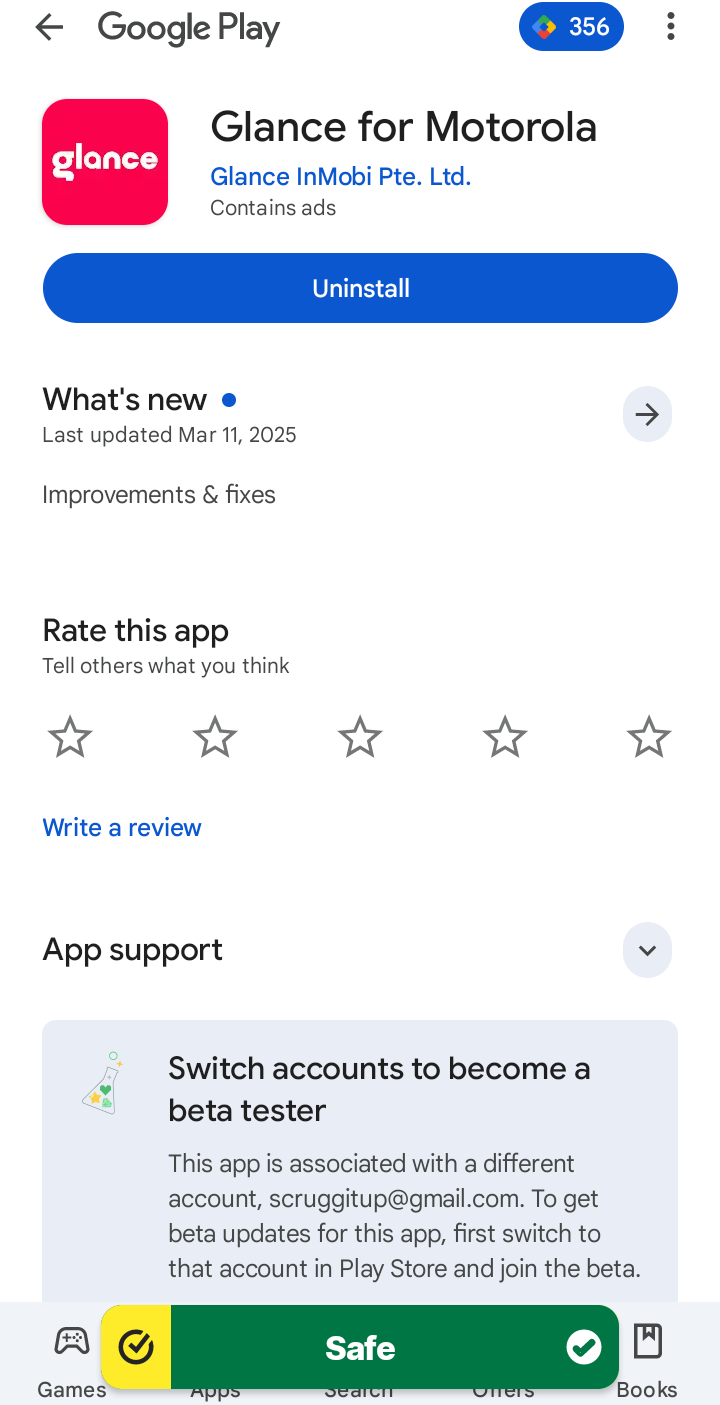Open What's new details arrow
This screenshot has height=1405, width=720.
point(647,414)
